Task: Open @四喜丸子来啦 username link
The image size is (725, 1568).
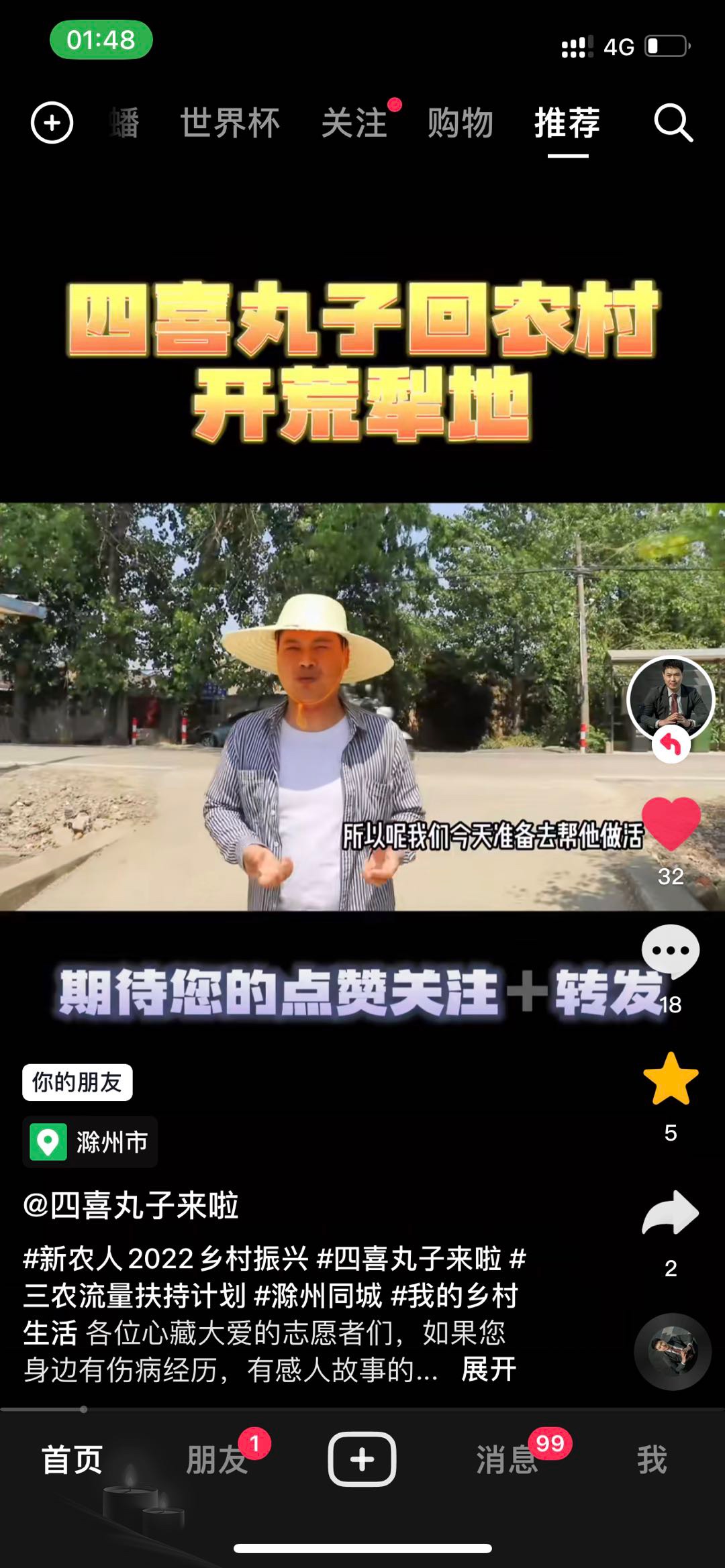Action: (x=131, y=1206)
